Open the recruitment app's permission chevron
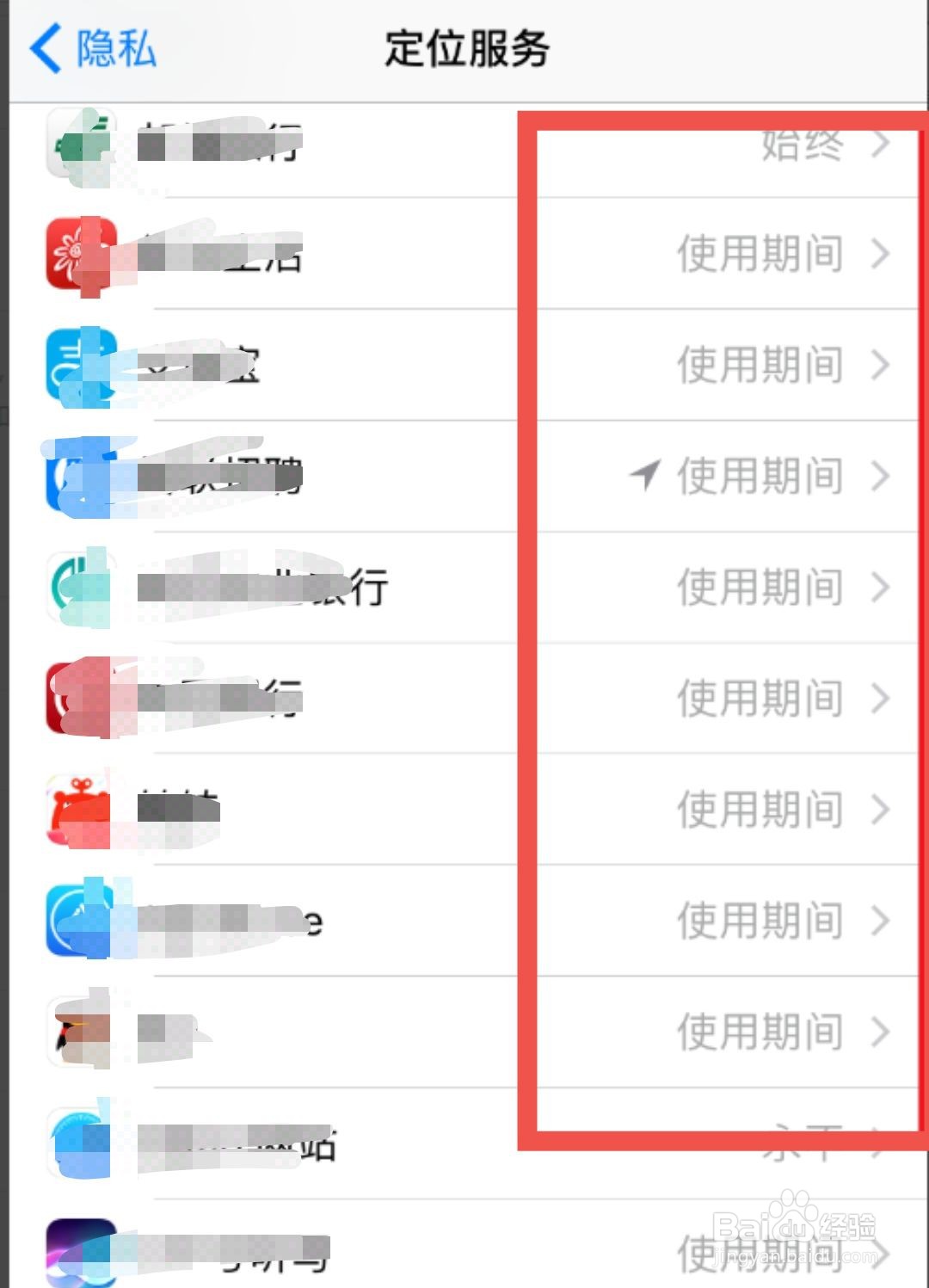 [881, 476]
